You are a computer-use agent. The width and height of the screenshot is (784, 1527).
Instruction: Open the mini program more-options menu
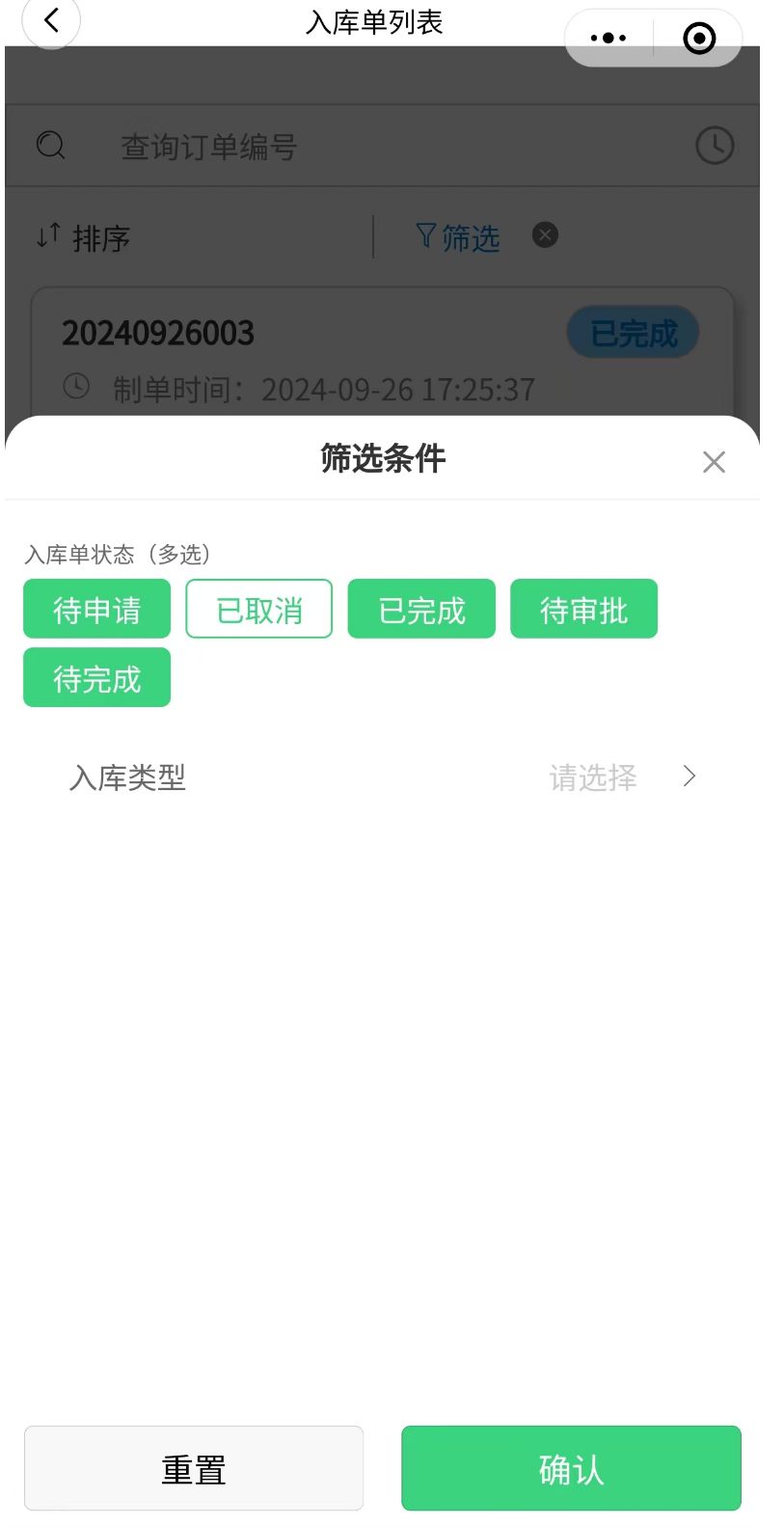608,38
